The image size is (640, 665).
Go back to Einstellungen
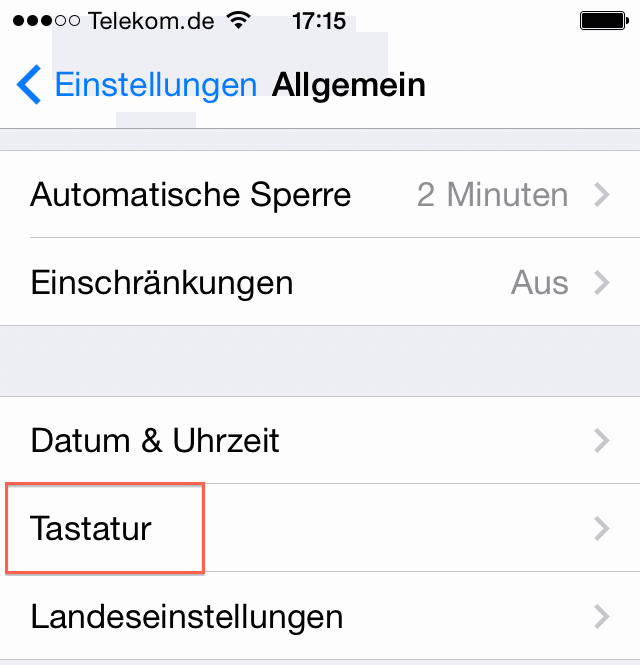pyautogui.click(x=137, y=85)
